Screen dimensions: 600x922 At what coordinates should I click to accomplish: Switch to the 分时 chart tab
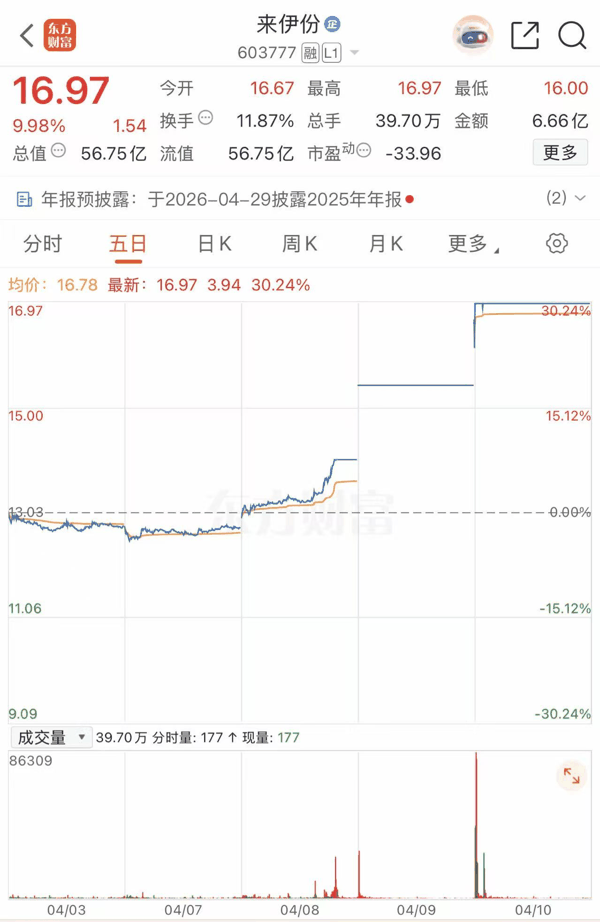(x=43, y=243)
